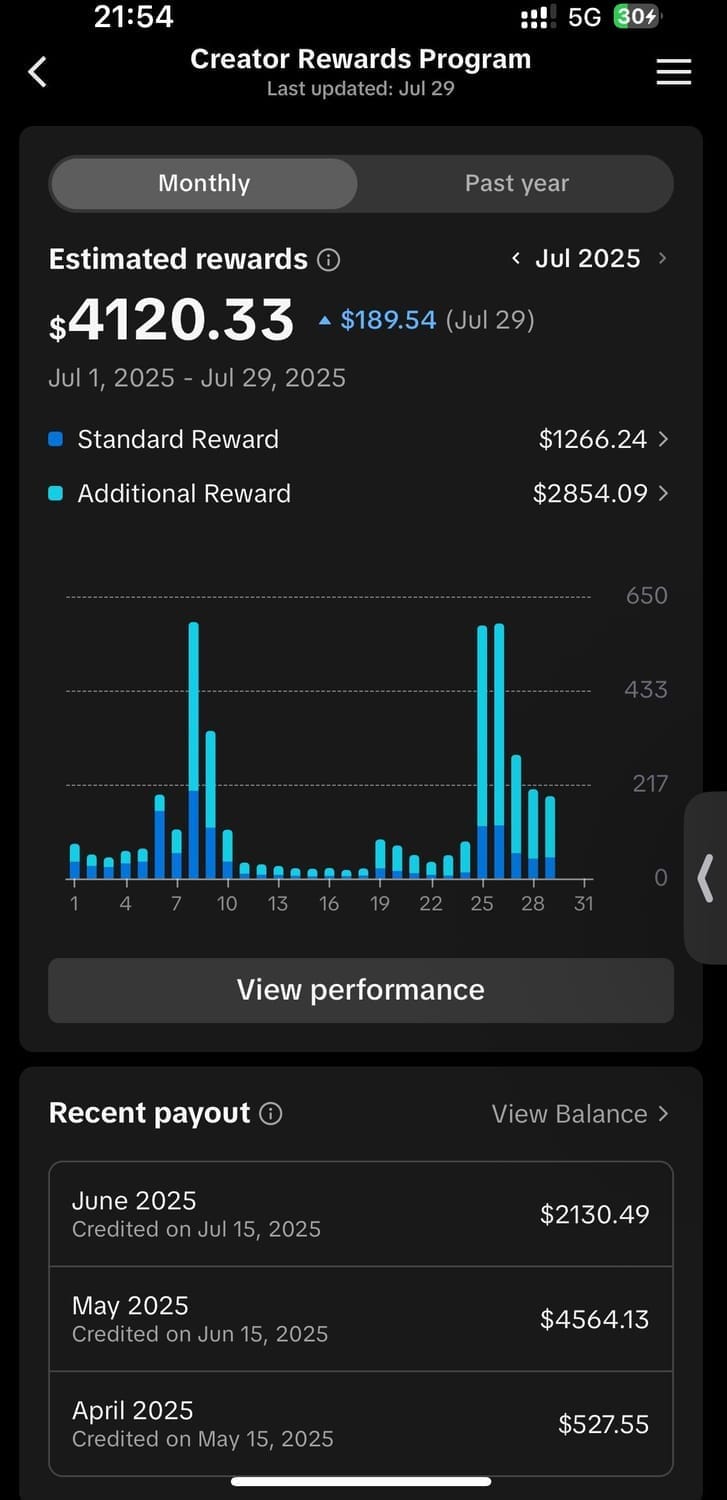Go to the previous month before Jul 2025
727x1500 pixels.
pos(516,259)
